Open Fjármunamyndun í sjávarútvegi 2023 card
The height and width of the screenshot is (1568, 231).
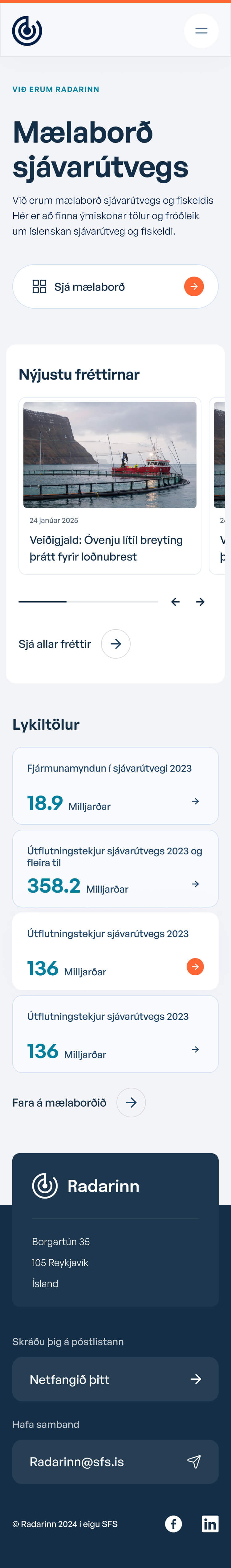click(115, 786)
